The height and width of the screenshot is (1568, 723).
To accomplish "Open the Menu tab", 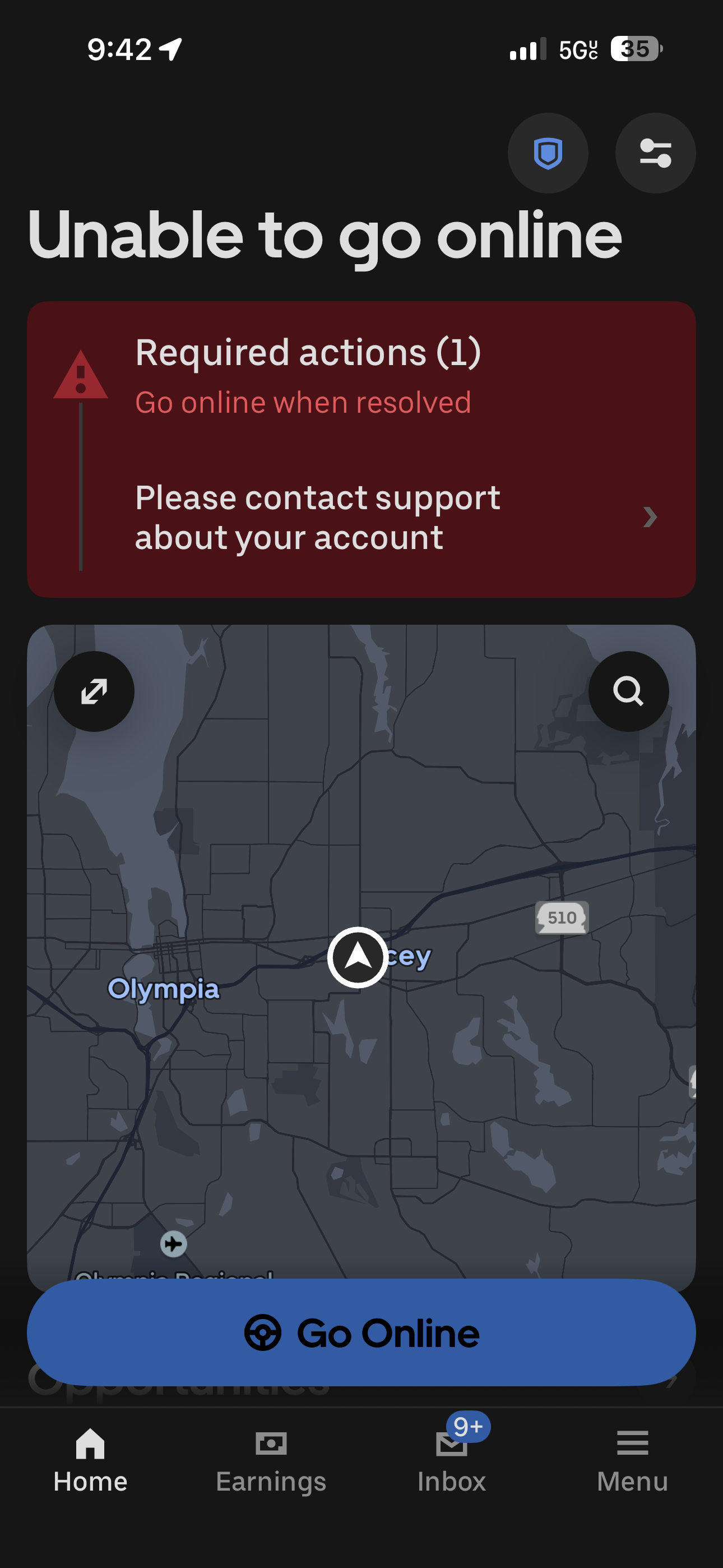I will [632, 1461].
